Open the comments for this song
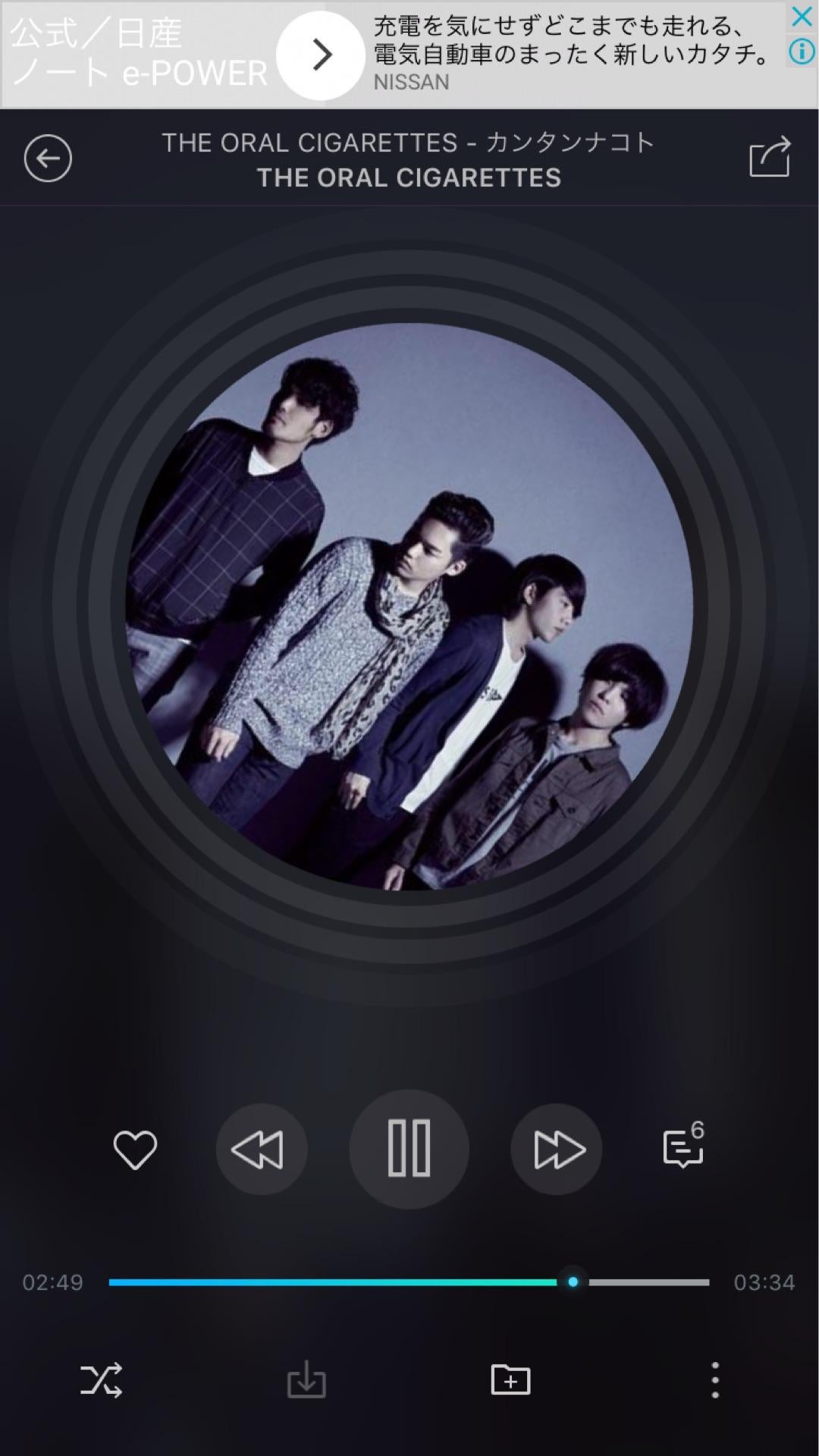The width and height of the screenshot is (819, 1456). coord(683,1147)
